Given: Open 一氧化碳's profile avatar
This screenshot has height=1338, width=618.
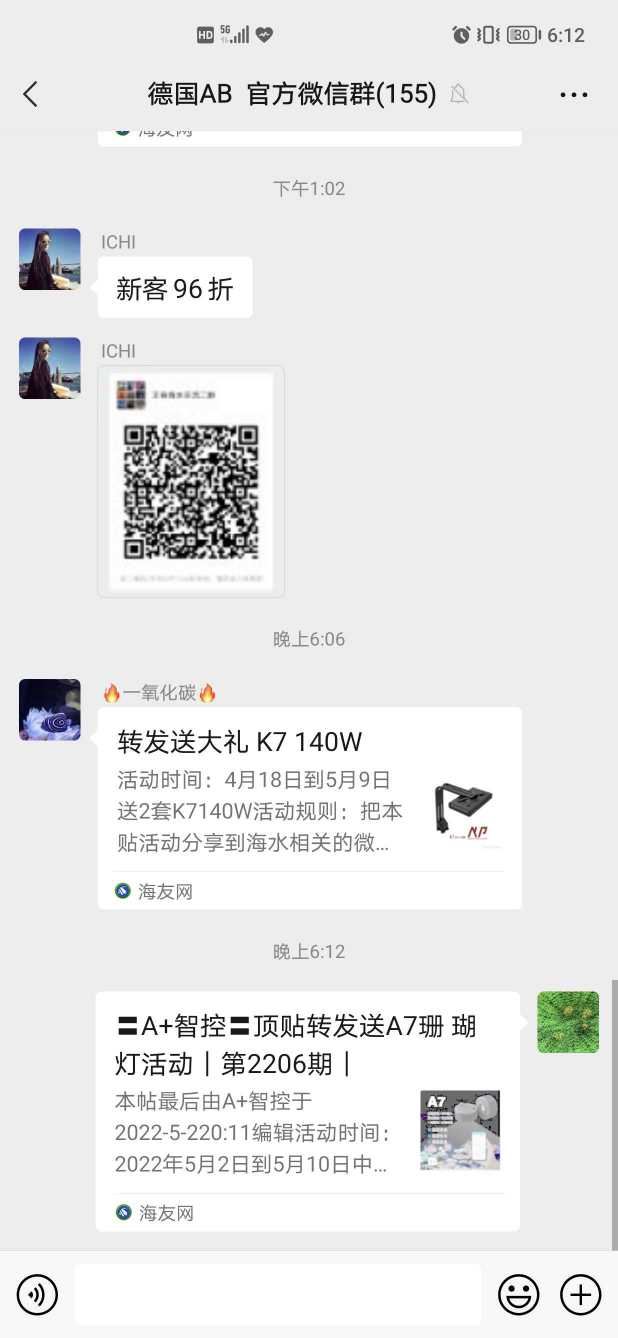Looking at the screenshot, I should pos(50,710).
